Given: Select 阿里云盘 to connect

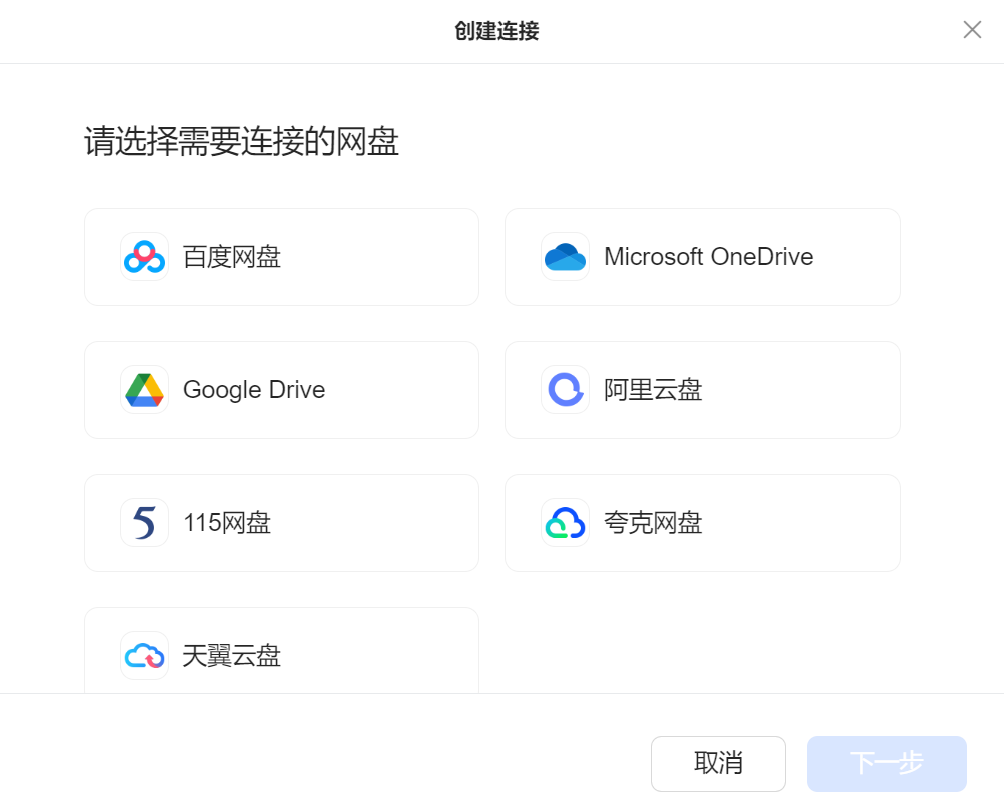Looking at the screenshot, I should (x=702, y=390).
